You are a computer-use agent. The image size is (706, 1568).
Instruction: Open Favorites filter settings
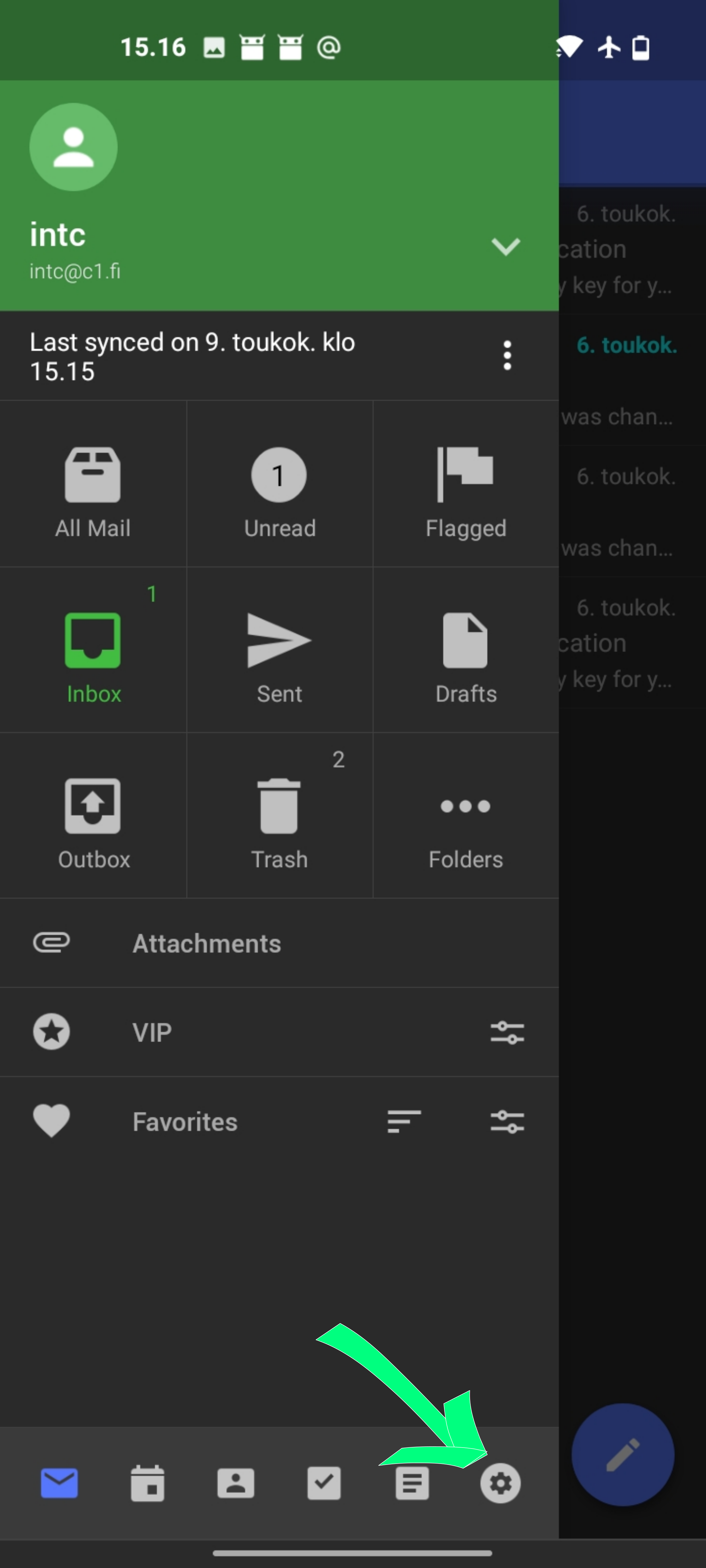click(507, 1122)
